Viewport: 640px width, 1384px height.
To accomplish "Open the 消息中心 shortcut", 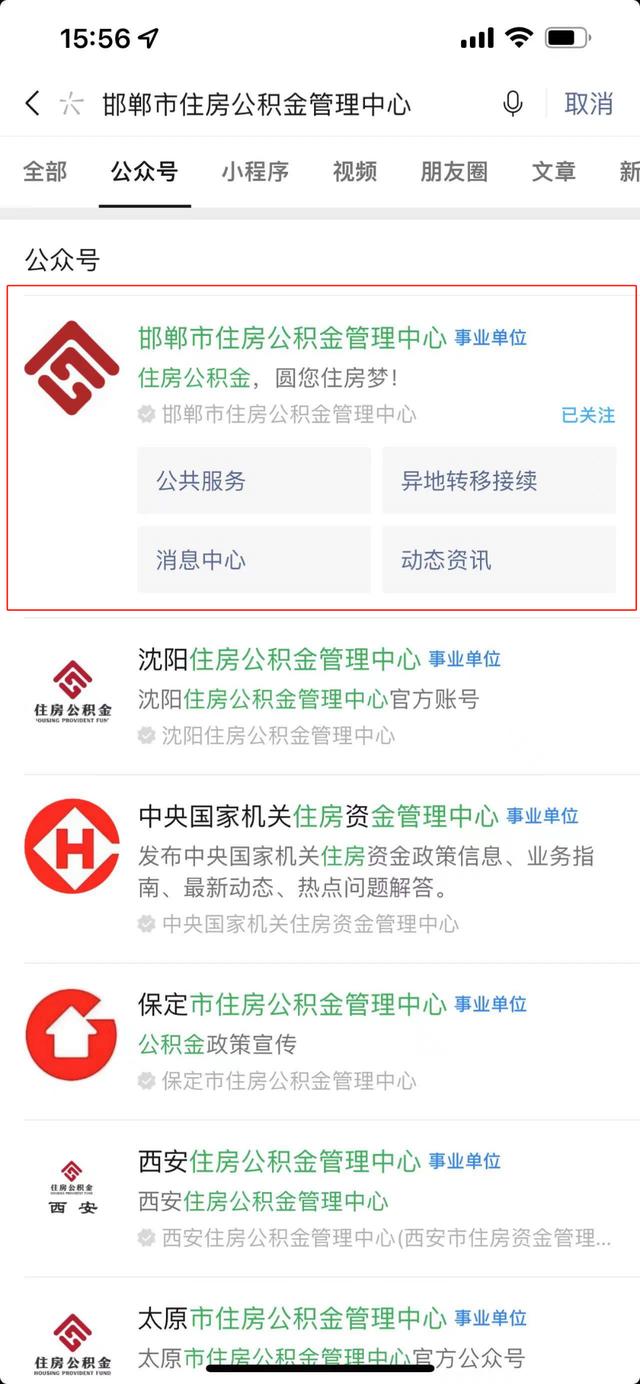I will click(x=254, y=560).
